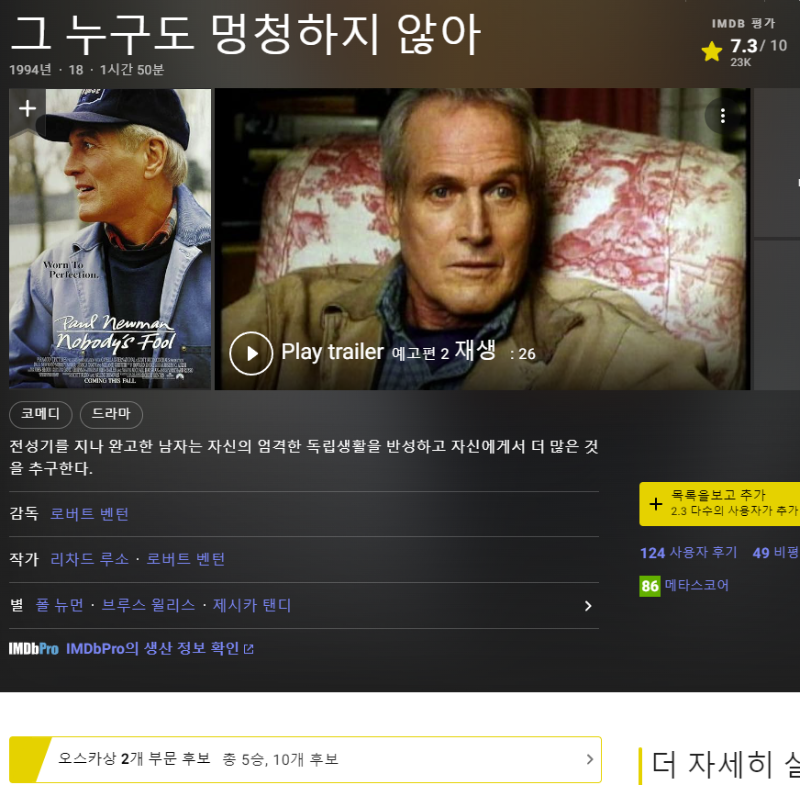Viewport: 800px width, 785px height.
Task: Open the trailer's three-dot menu
Action: (723, 116)
